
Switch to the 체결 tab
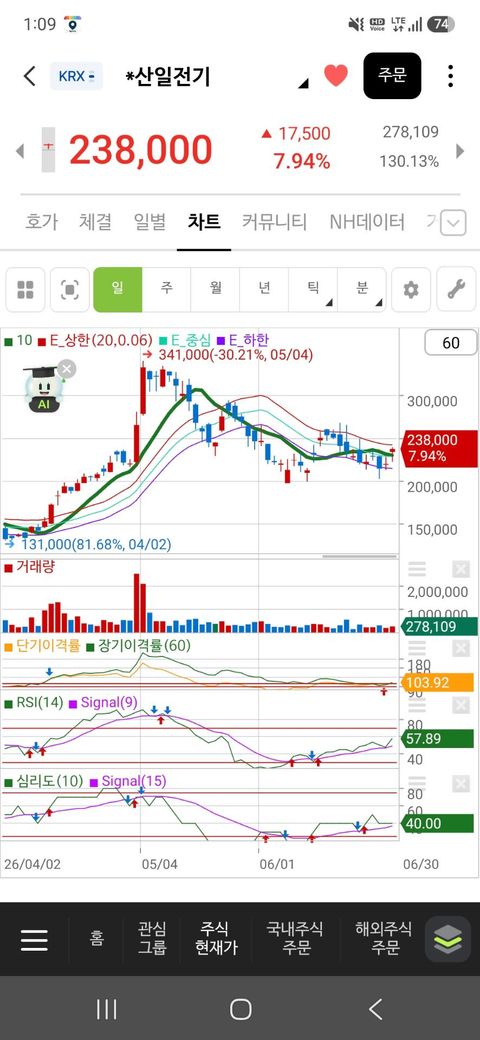click(95, 222)
